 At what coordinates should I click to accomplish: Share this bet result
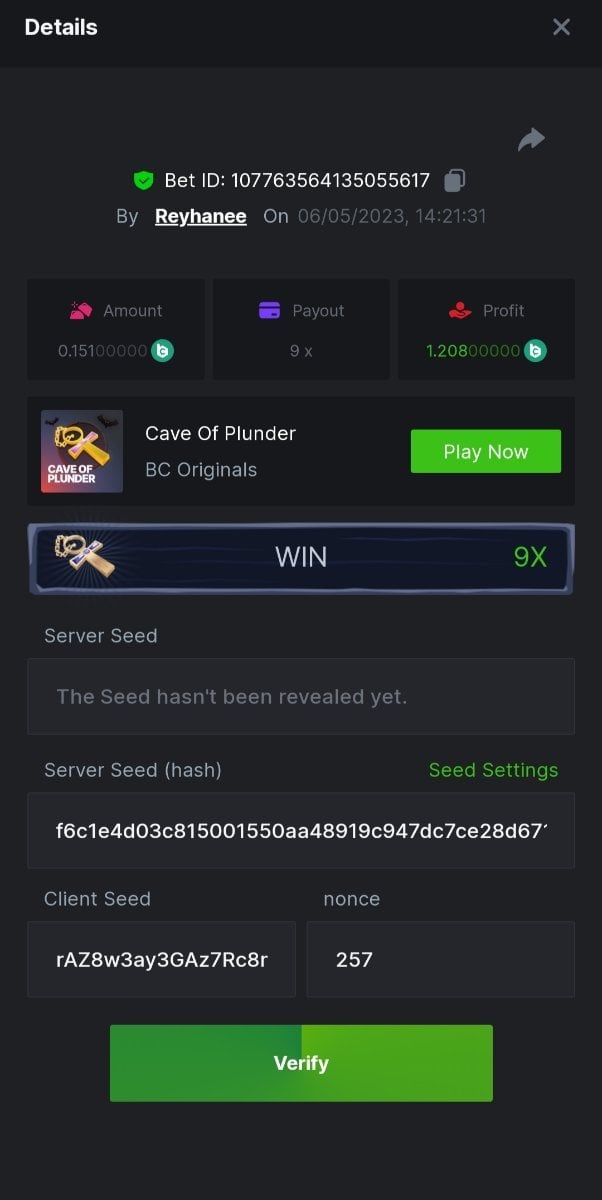pyautogui.click(x=531, y=139)
